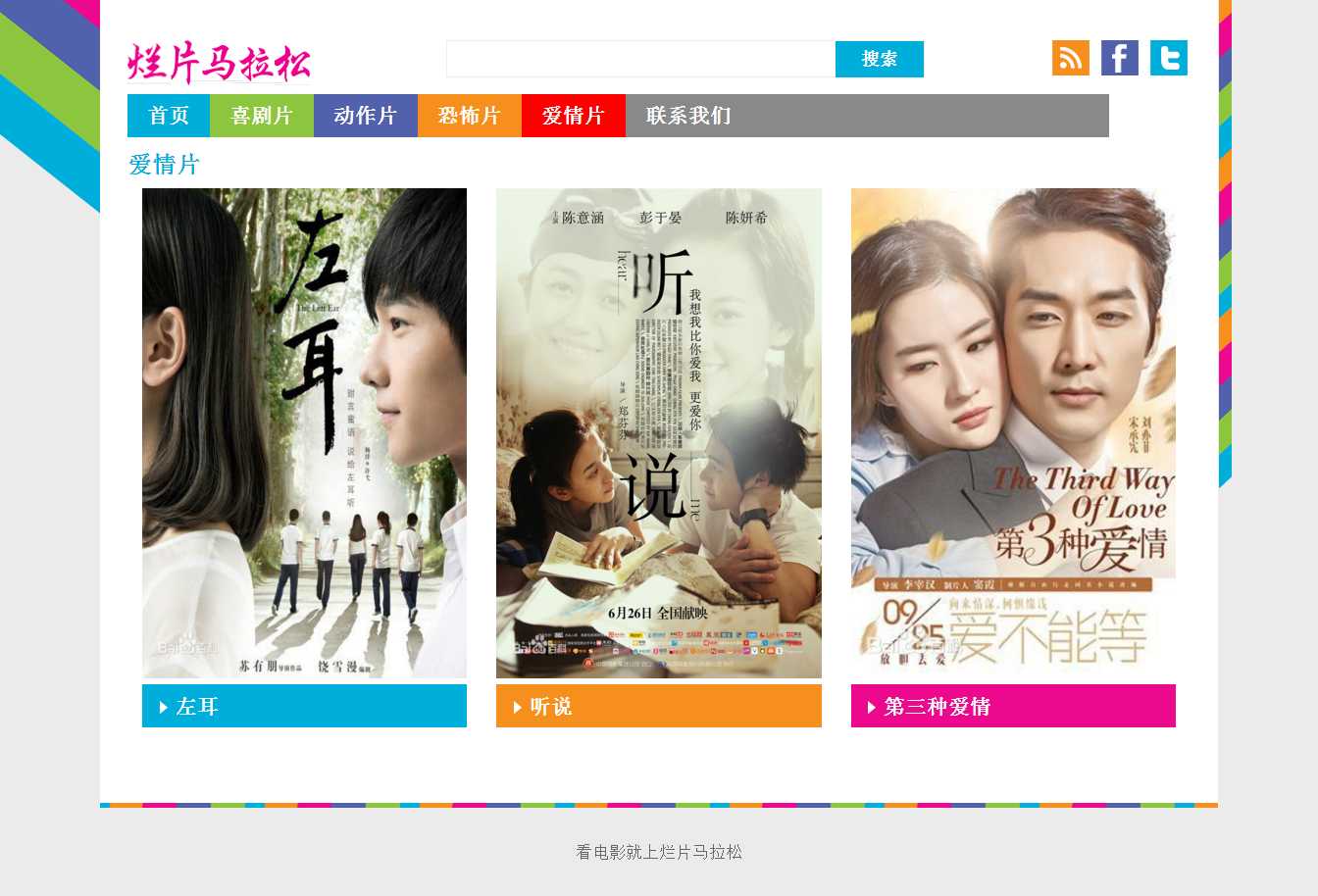This screenshot has height=896, width=1318.
Task: Switch to the 喜剧片 tab
Action: pyautogui.click(x=262, y=116)
